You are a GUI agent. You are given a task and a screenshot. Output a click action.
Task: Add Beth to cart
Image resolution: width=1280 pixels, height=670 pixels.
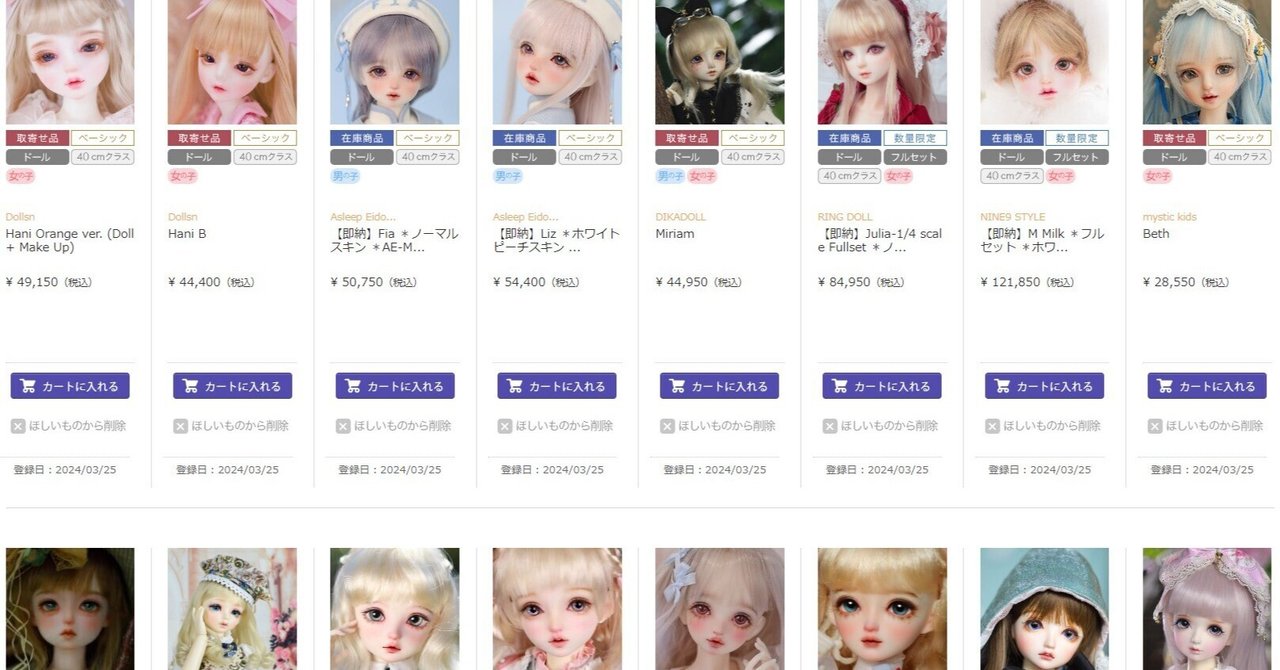1207,386
